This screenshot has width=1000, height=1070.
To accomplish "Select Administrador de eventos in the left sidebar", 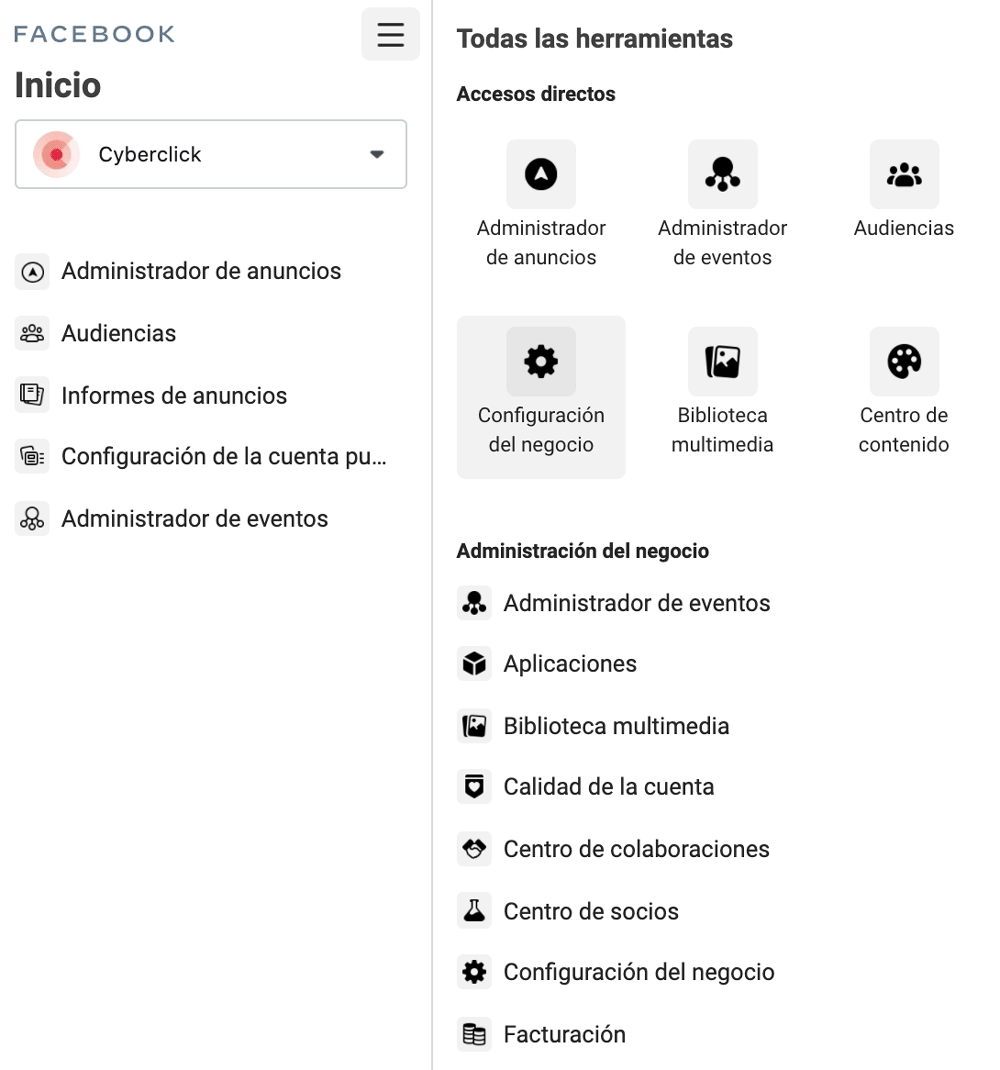I will click(195, 518).
